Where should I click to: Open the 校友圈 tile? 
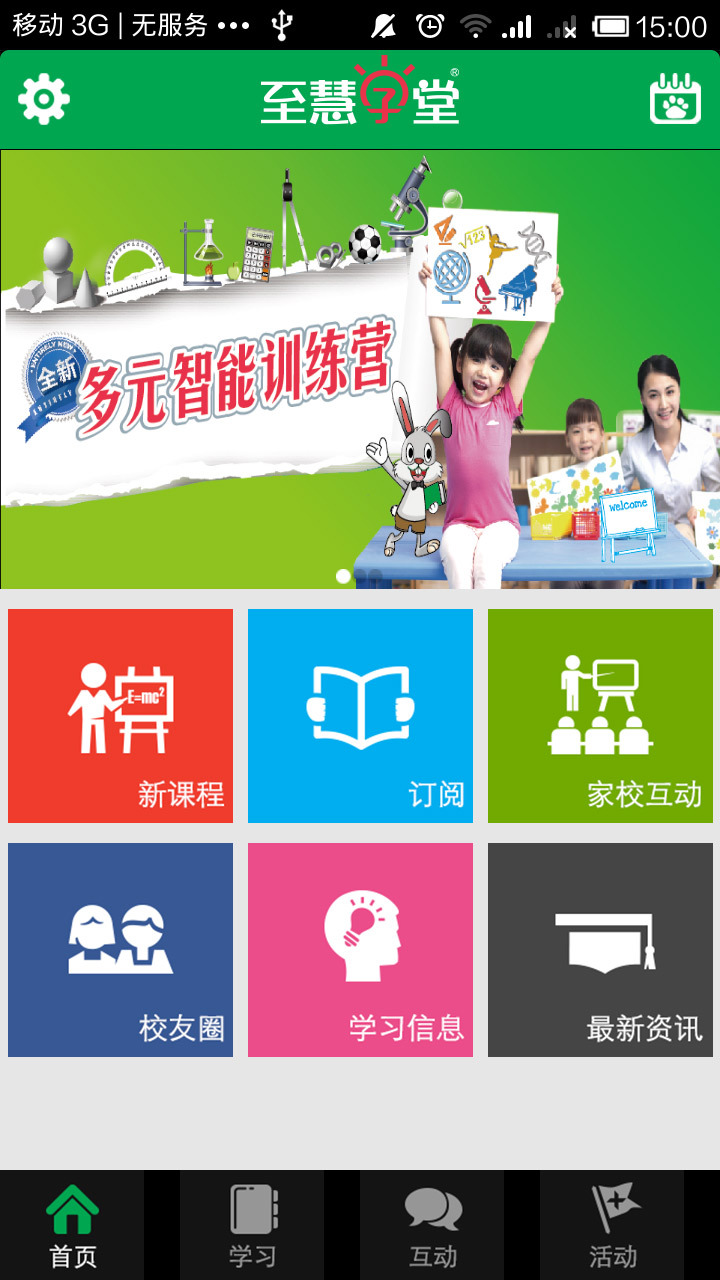click(x=120, y=950)
